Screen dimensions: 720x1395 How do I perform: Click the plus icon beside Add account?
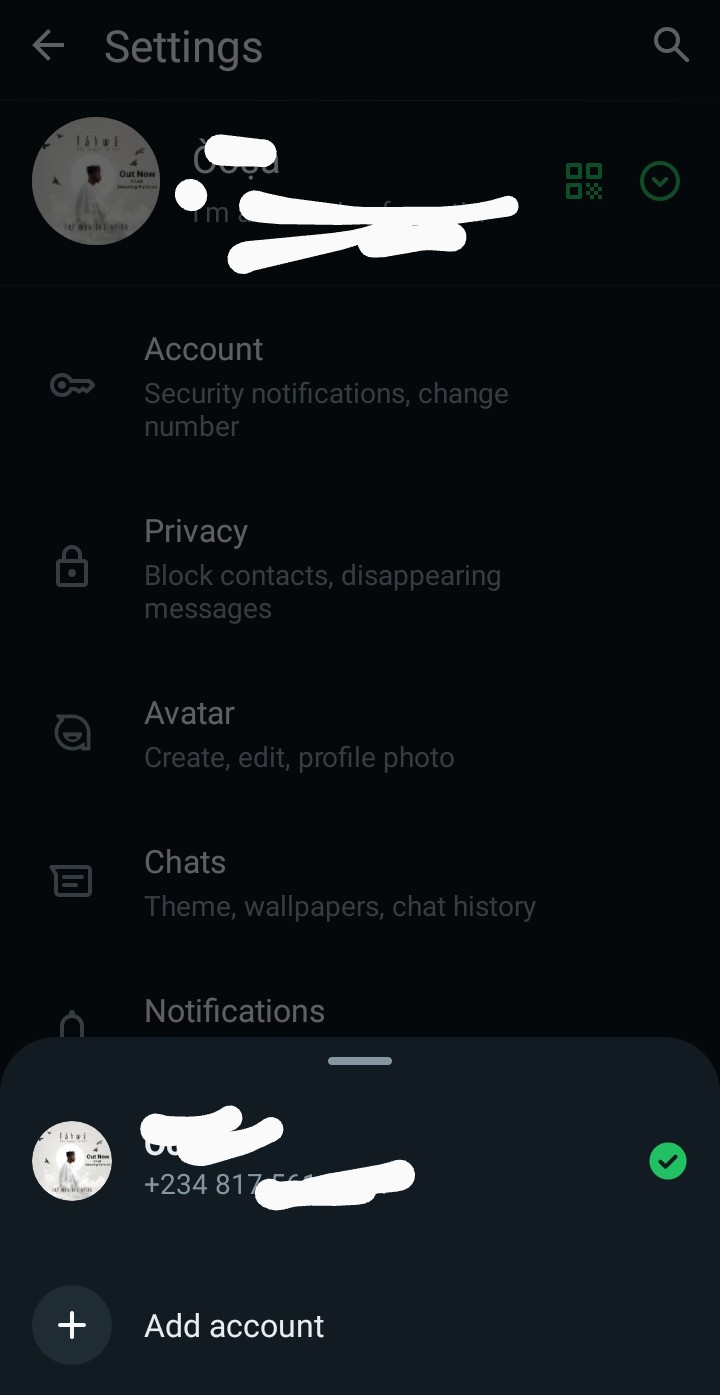pos(71,1325)
